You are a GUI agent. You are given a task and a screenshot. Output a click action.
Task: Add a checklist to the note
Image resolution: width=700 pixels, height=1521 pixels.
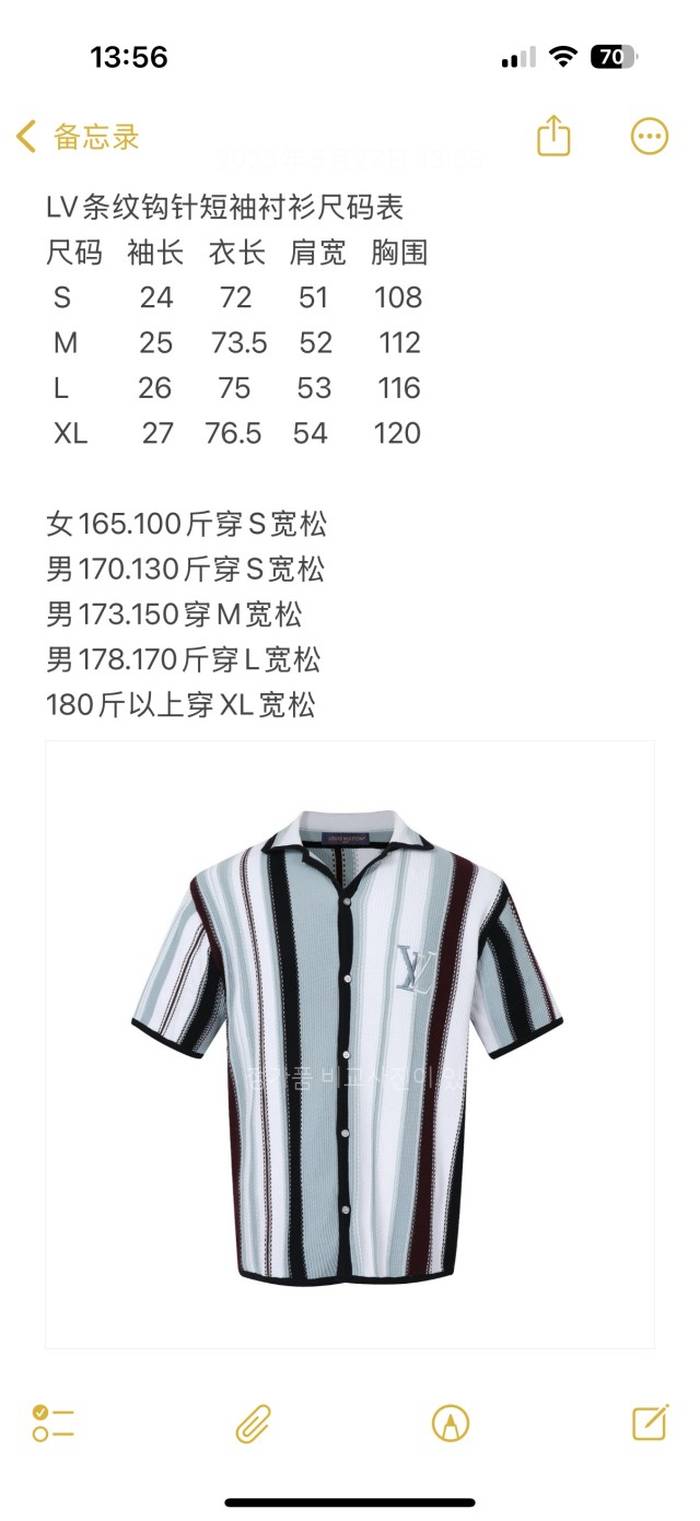pyautogui.click(x=53, y=1422)
